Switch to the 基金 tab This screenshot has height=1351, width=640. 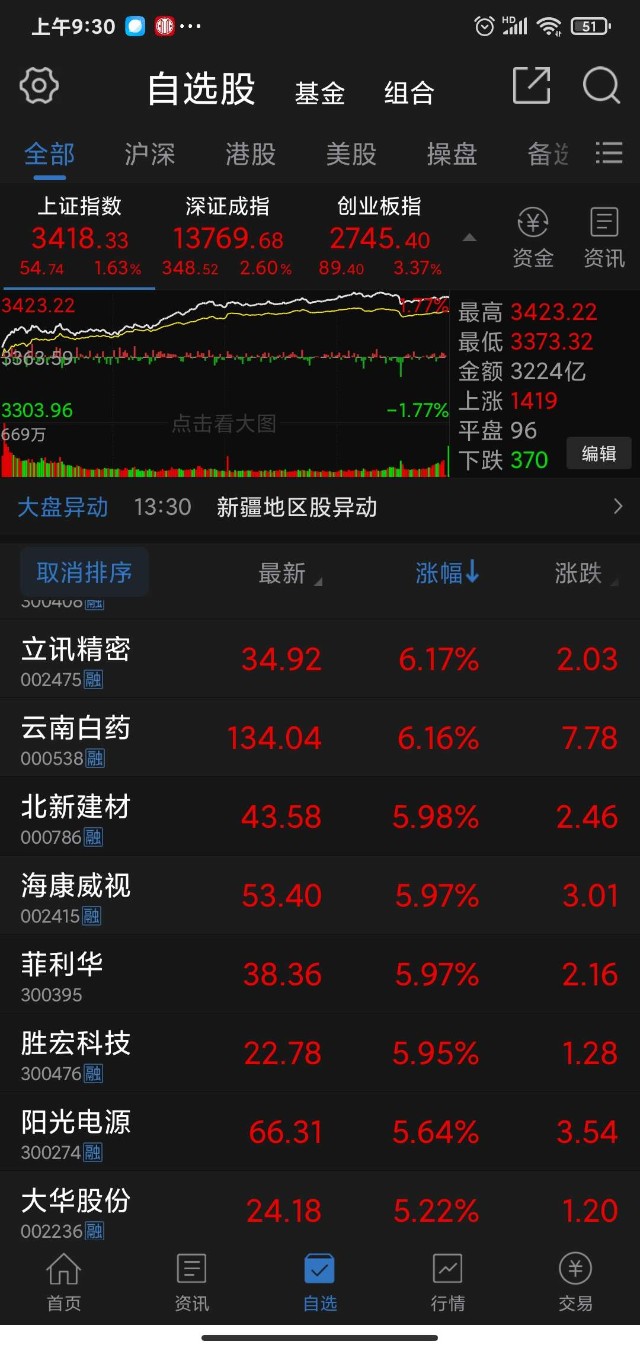(320, 93)
